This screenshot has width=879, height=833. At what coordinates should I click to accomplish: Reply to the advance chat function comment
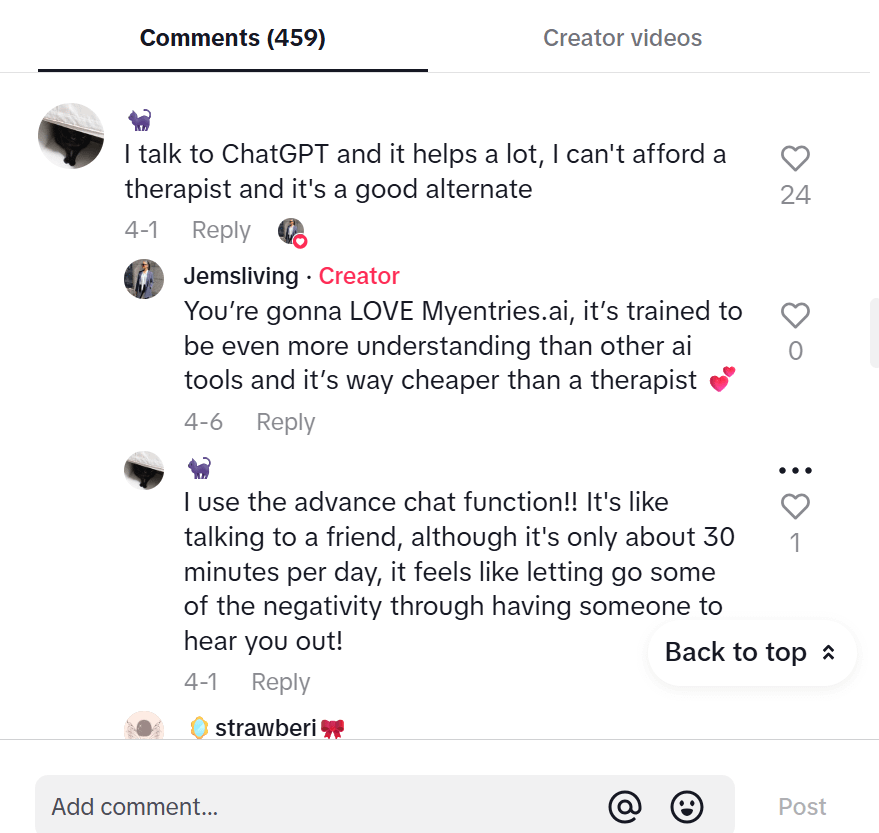point(280,682)
